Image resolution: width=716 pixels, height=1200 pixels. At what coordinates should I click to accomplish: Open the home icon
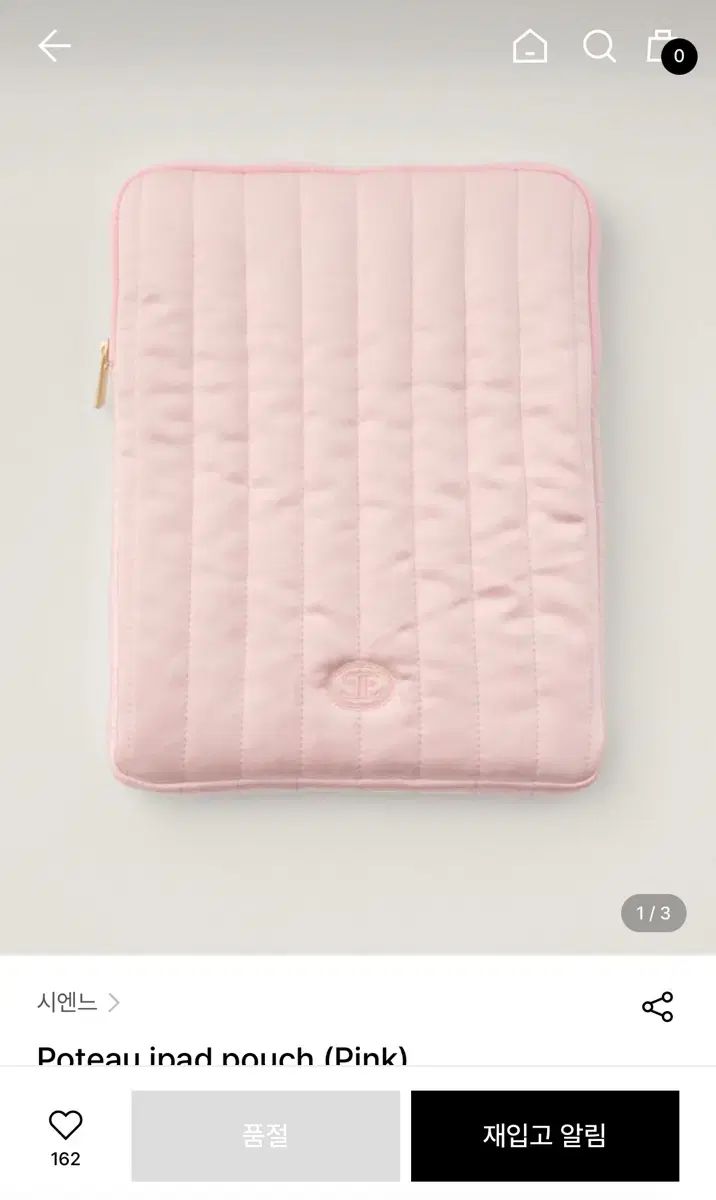tap(529, 46)
